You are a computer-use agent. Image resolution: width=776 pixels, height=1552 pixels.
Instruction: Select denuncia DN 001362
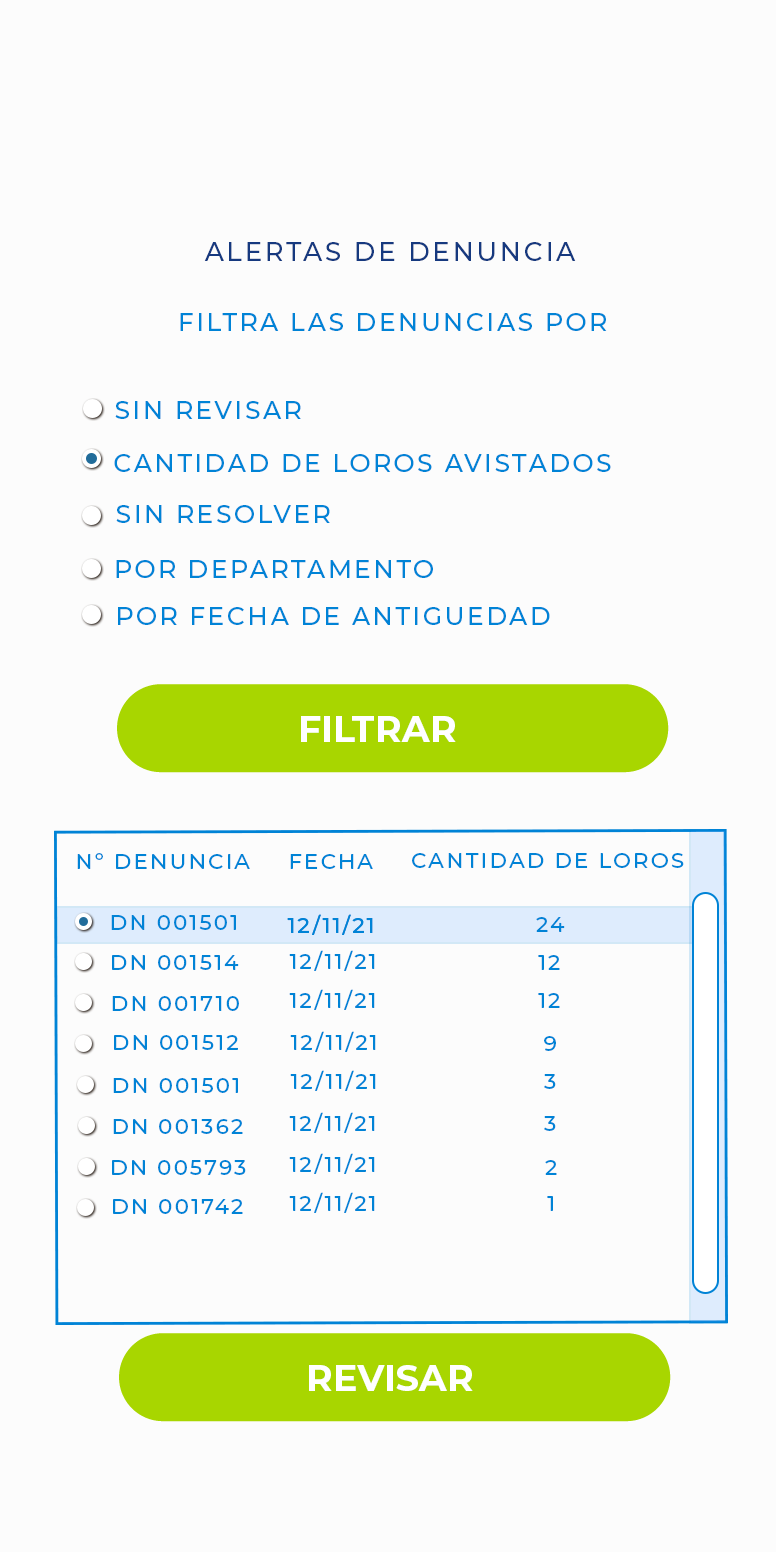87,1126
